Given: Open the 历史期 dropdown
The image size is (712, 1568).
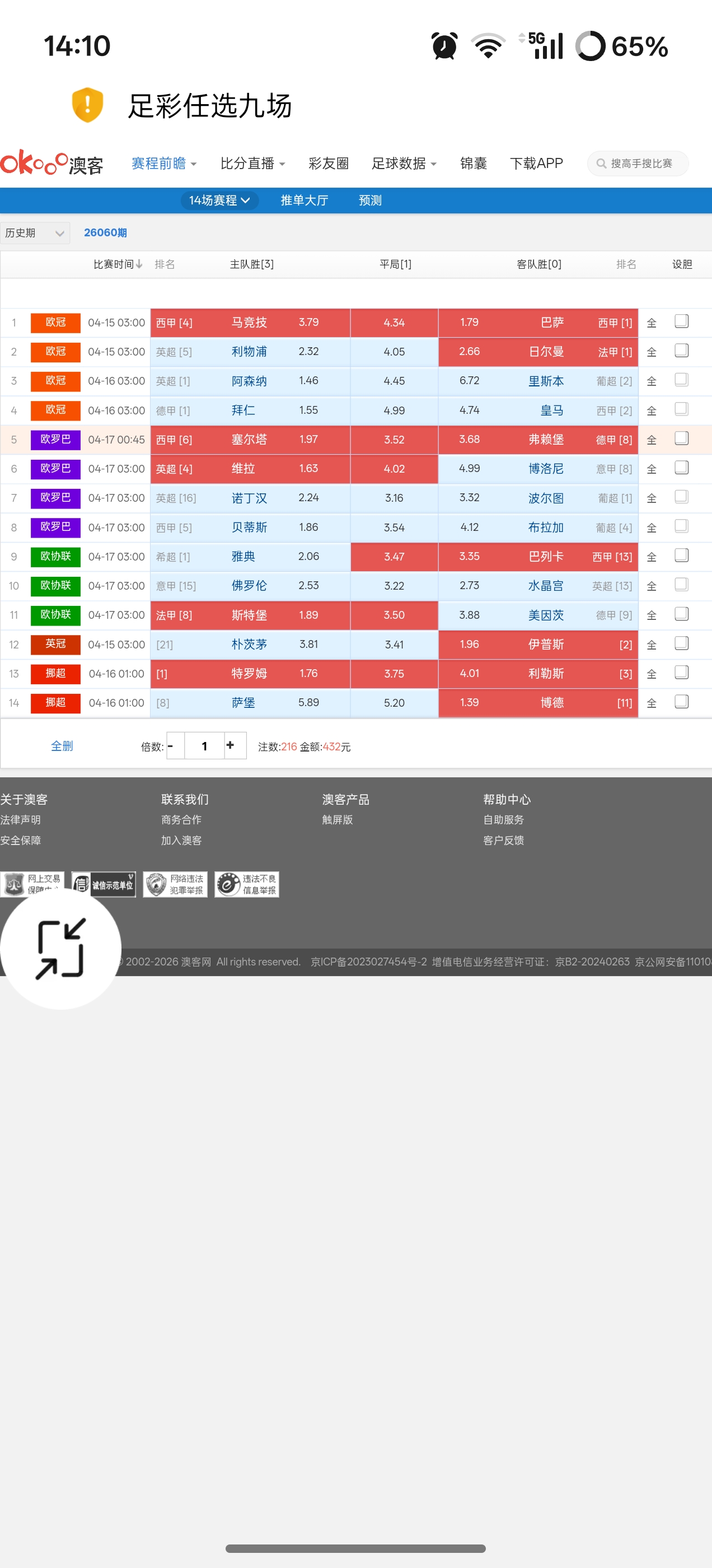Looking at the screenshot, I should click(35, 233).
